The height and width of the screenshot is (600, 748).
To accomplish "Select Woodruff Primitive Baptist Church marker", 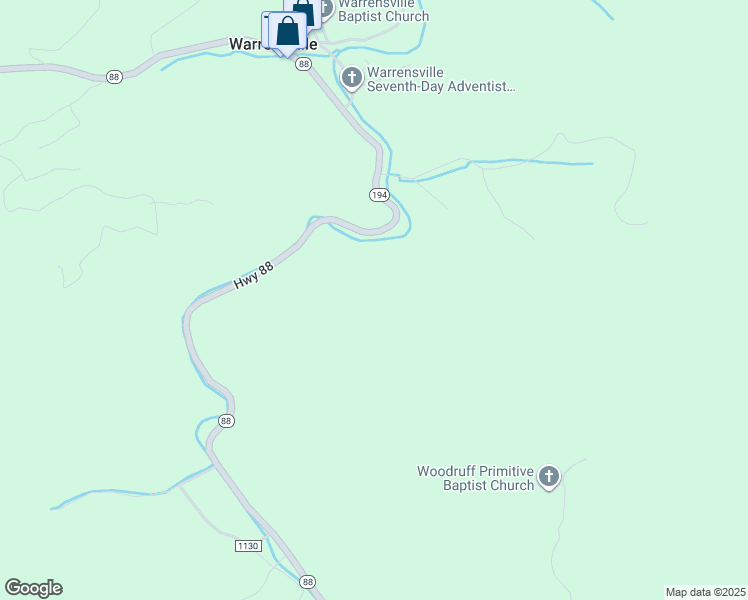I will tap(548, 477).
